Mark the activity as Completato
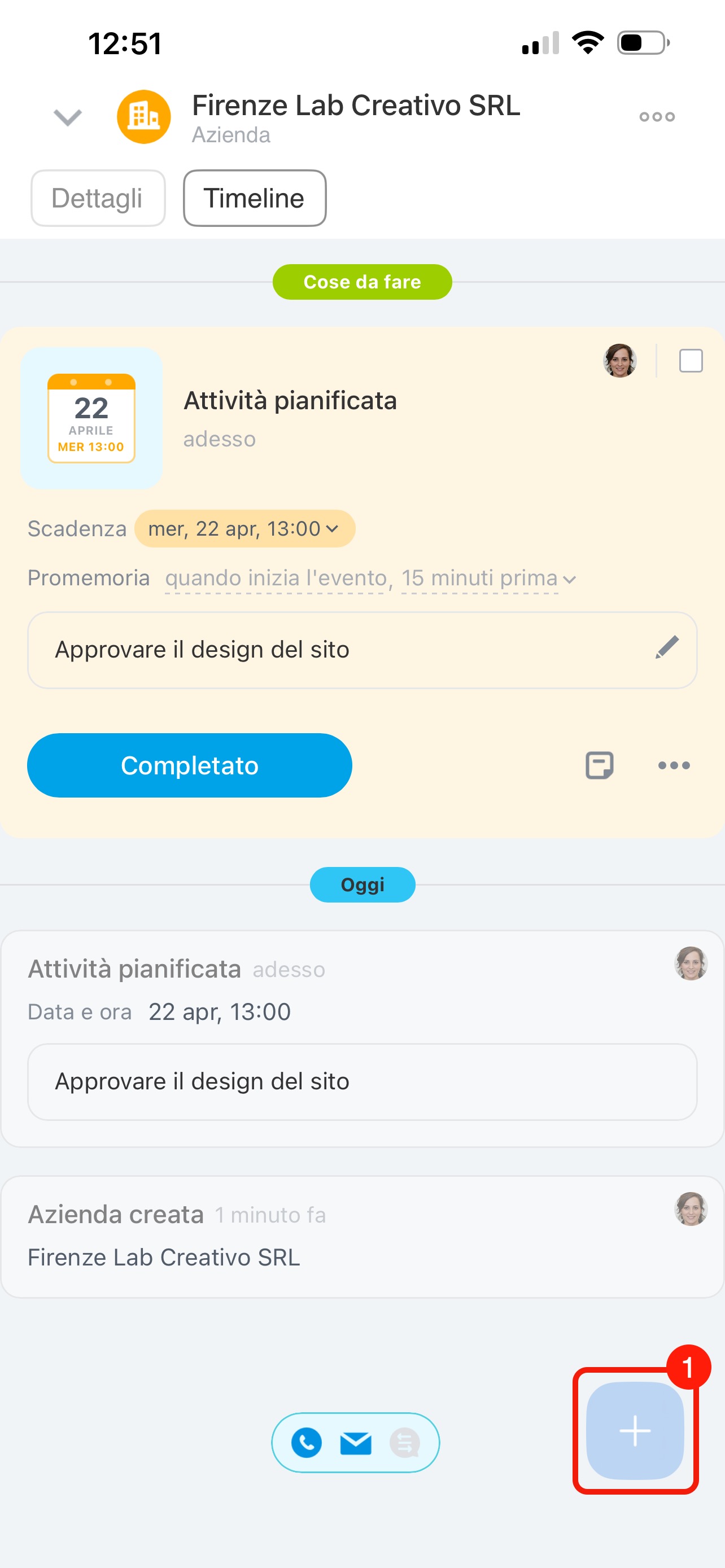725x1568 pixels. pyautogui.click(x=189, y=765)
